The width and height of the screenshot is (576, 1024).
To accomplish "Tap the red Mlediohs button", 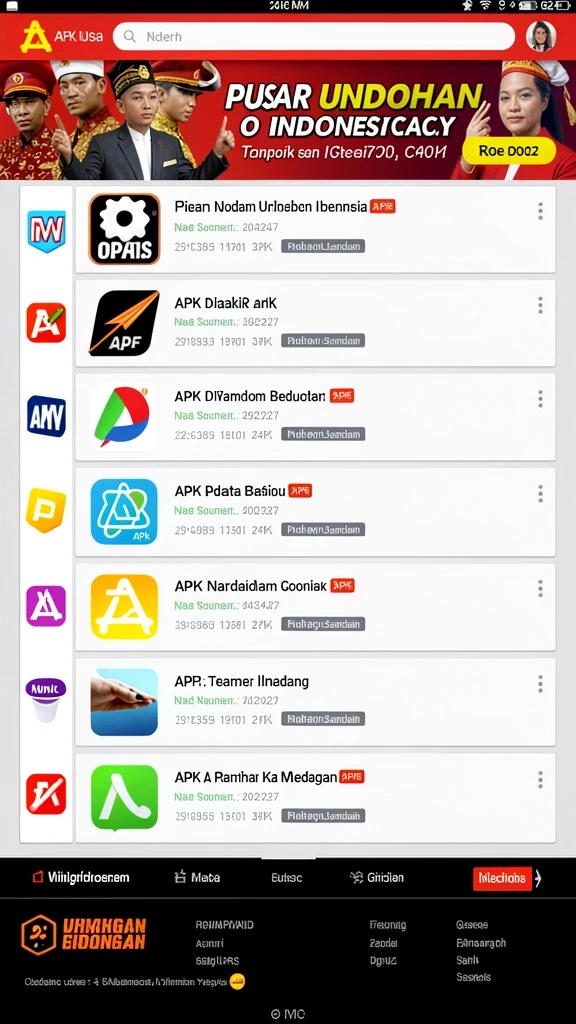I will click(x=502, y=878).
